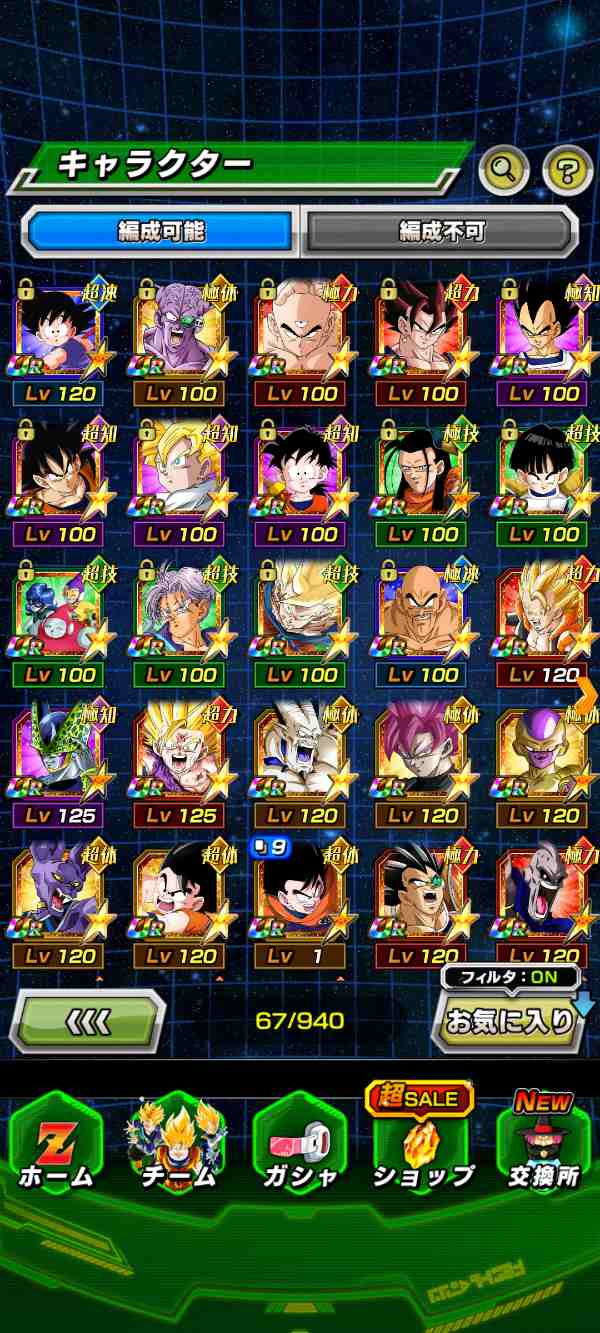Viewport: 600px width, 1333px height.
Task: Select the Lv 125 Super Saiyan Gohan card
Action: (x=180, y=764)
